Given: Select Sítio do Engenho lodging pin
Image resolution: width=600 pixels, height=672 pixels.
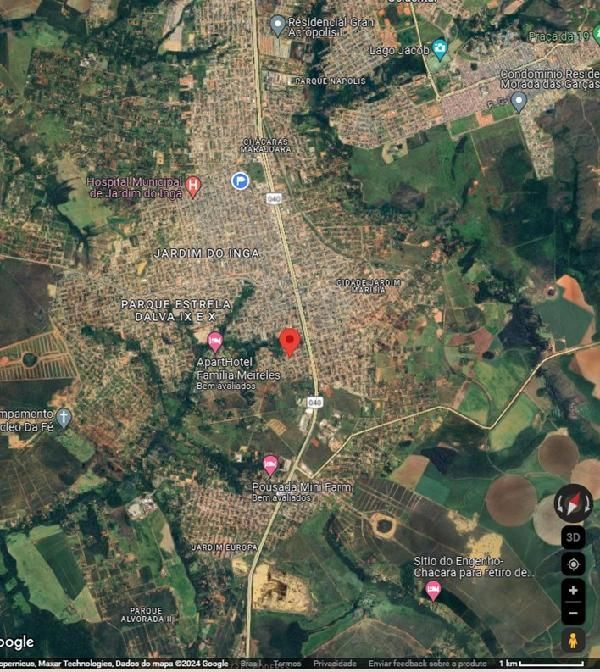Looking at the screenshot, I should pyautogui.click(x=432, y=590).
